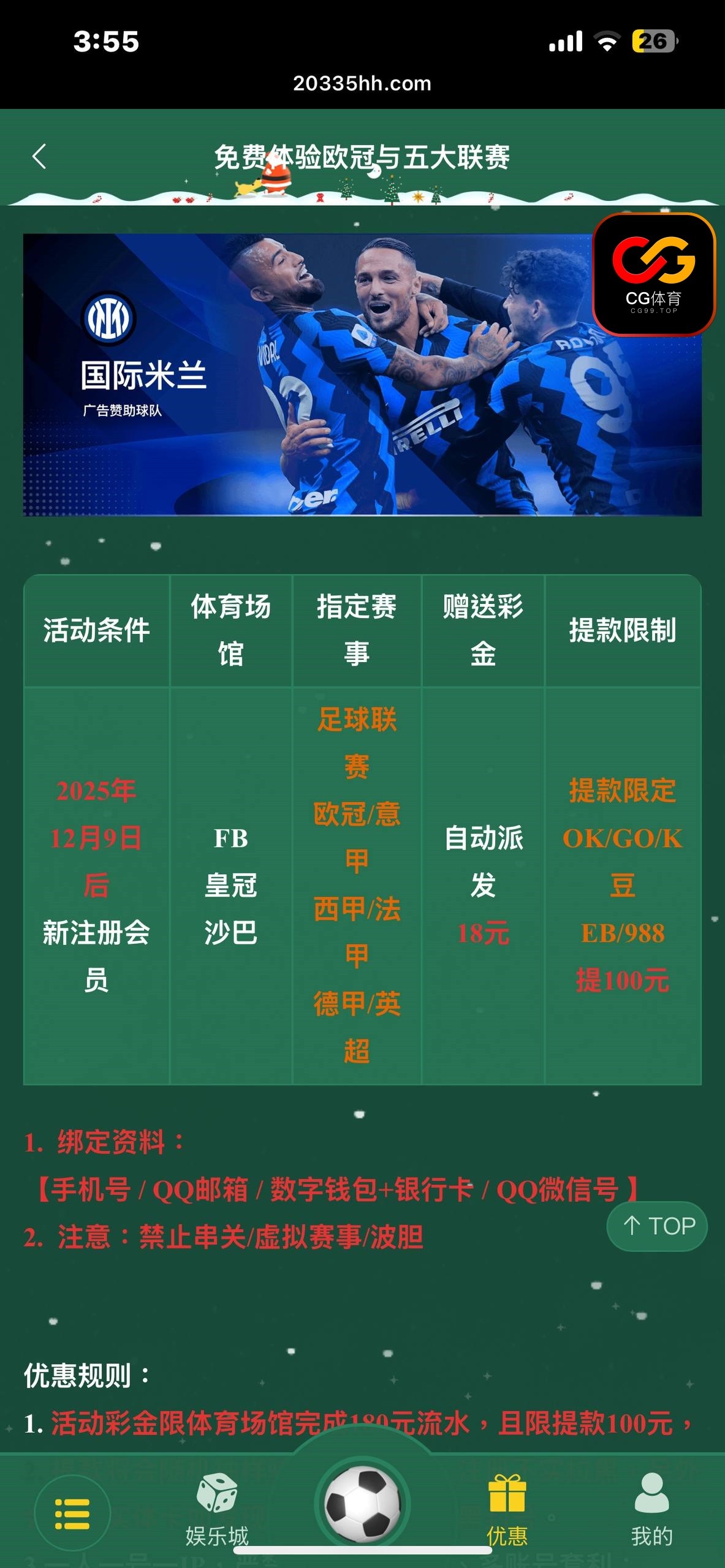
Task: Open the yellow list menu button
Action: point(72,1513)
